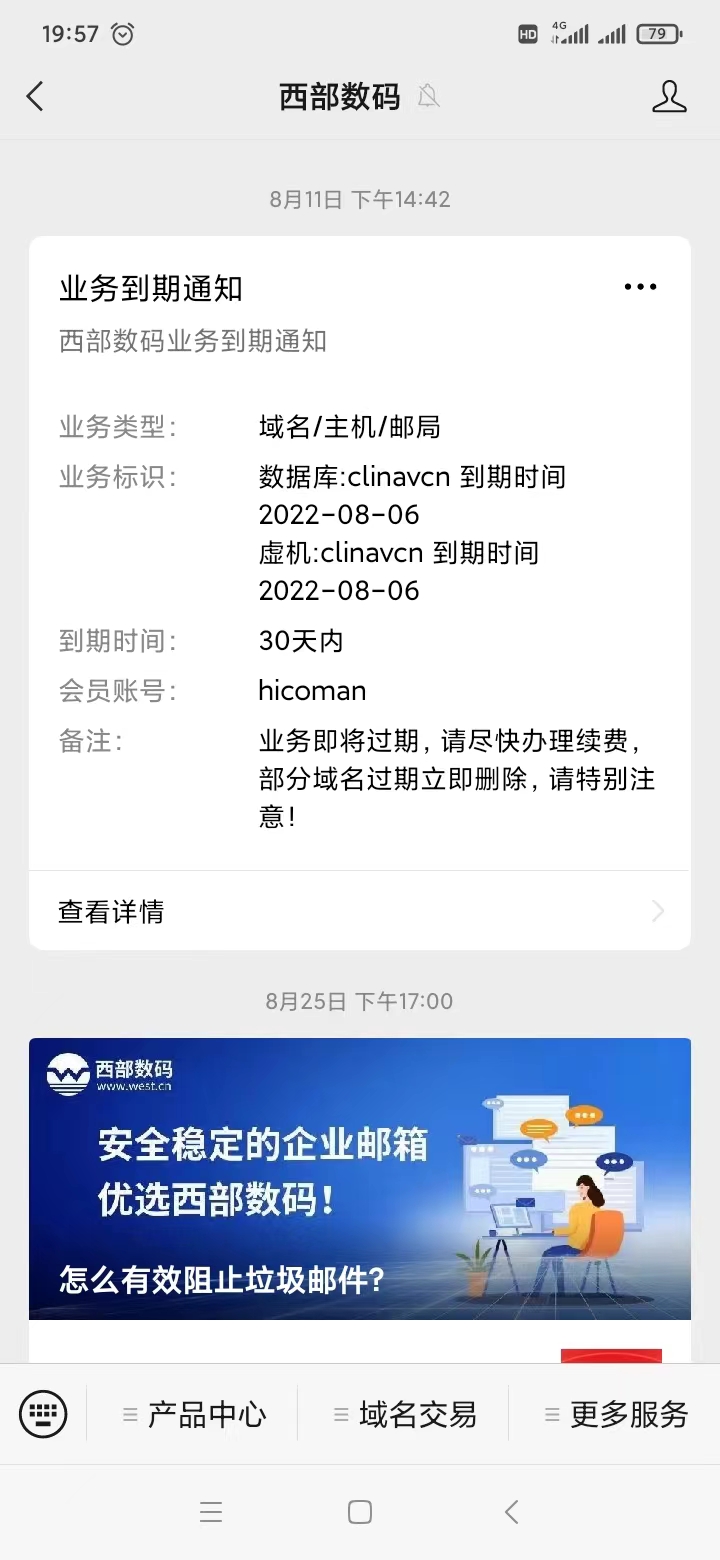Viewport: 720px width, 1560px height.
Task: Tap the system home button
Action: 360,1512
